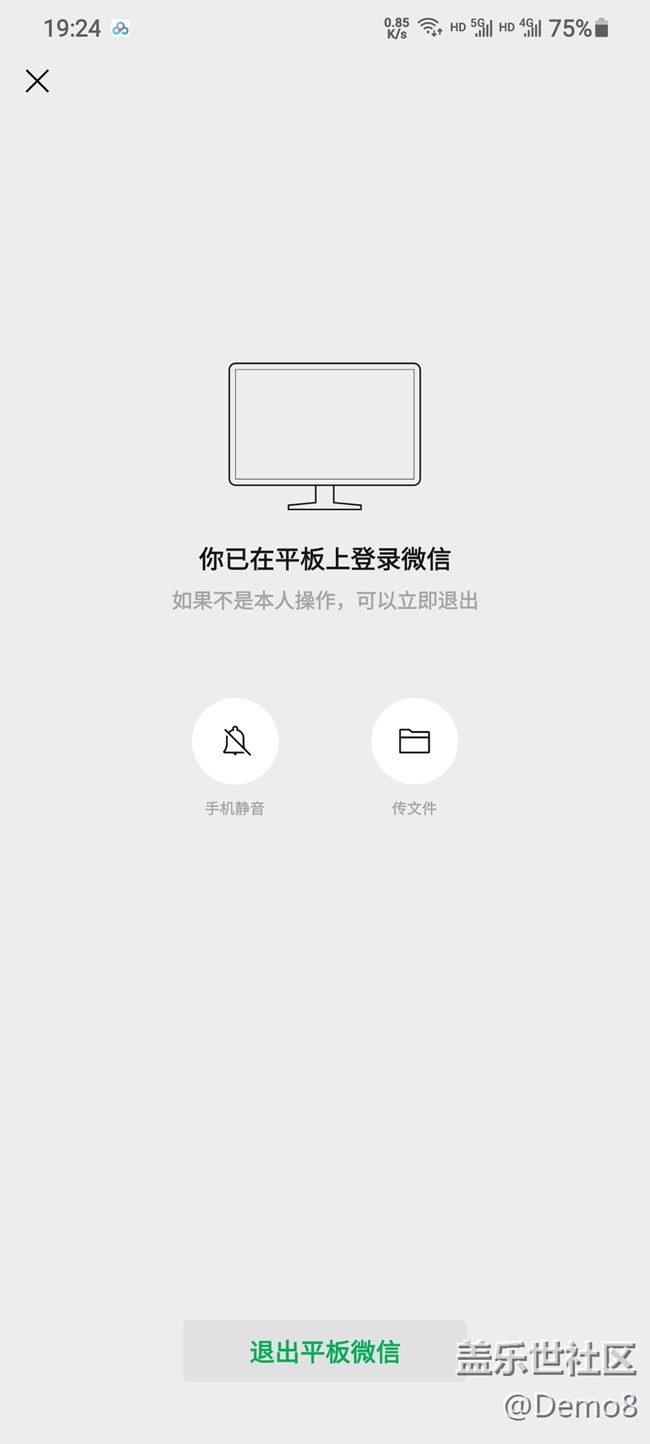Open the file transfer folder icon
This screenshot has width=650, height=1444.
pyautogui.click(x=414, y=741)
